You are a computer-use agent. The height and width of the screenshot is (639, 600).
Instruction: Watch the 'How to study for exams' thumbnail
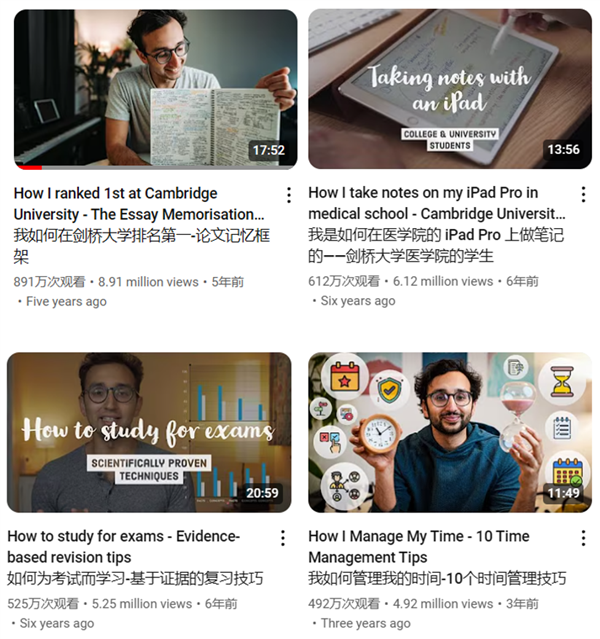149,432
